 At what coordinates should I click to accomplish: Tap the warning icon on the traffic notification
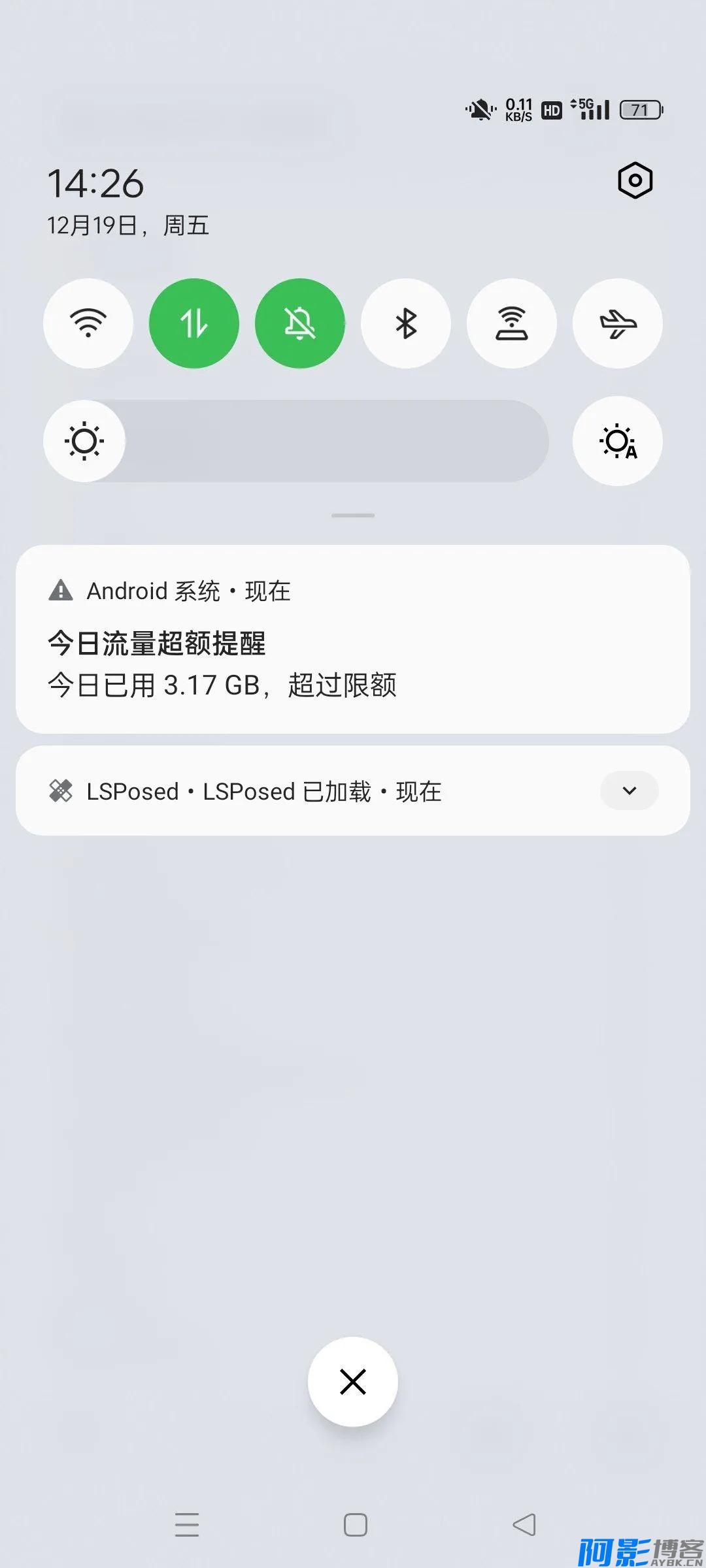point(62,590)
